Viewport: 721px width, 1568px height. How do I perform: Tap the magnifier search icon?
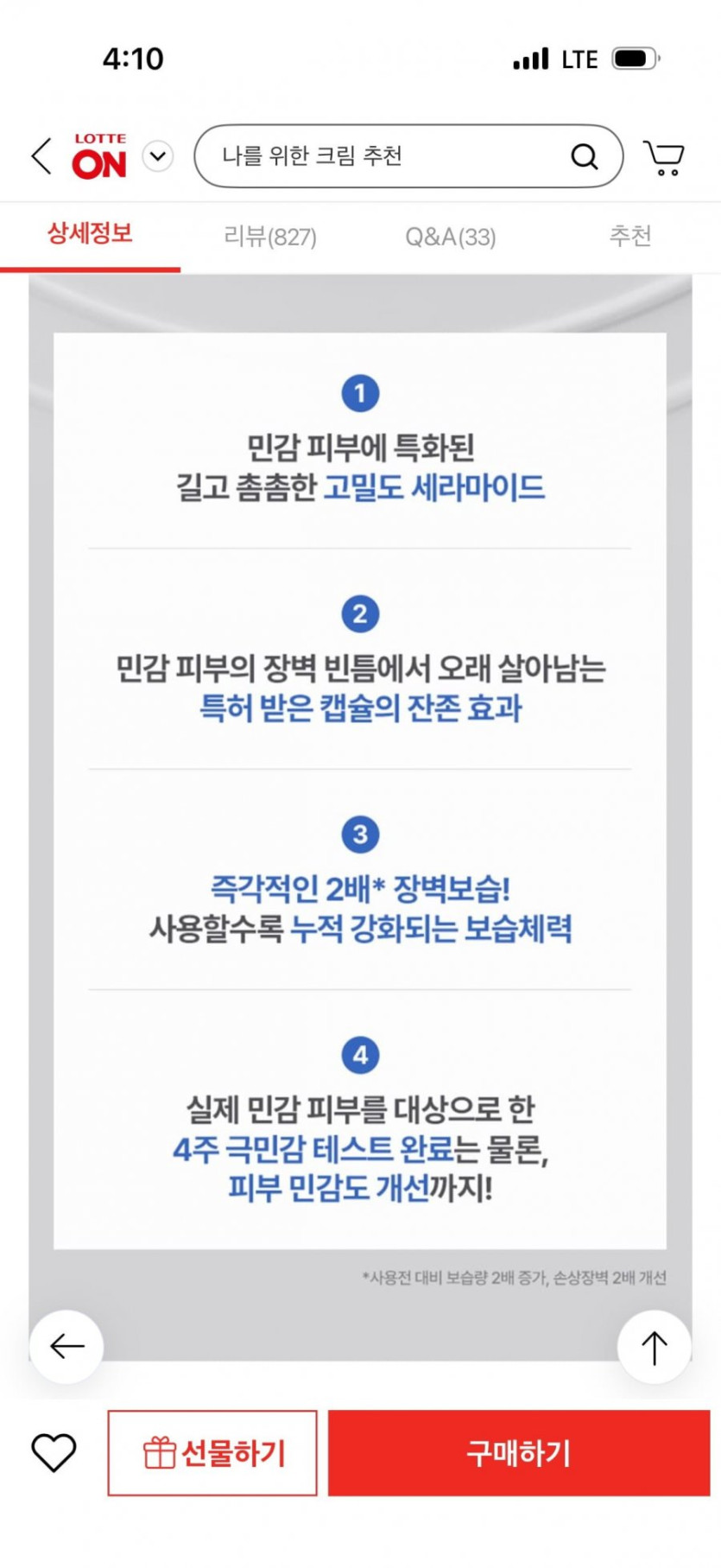pos(585,156)
